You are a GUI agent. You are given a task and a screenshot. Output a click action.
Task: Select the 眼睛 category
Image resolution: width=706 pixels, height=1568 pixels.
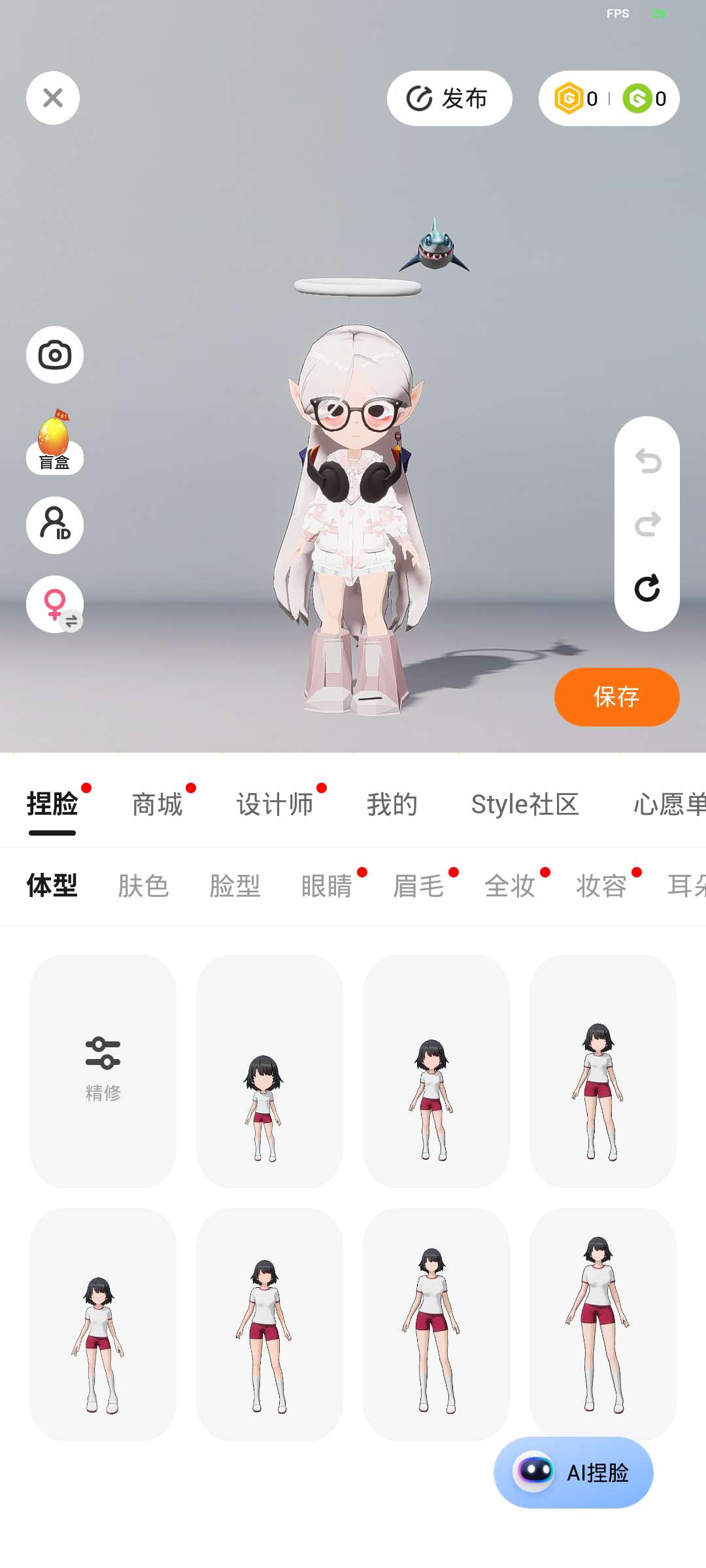(x=326, y=887)
